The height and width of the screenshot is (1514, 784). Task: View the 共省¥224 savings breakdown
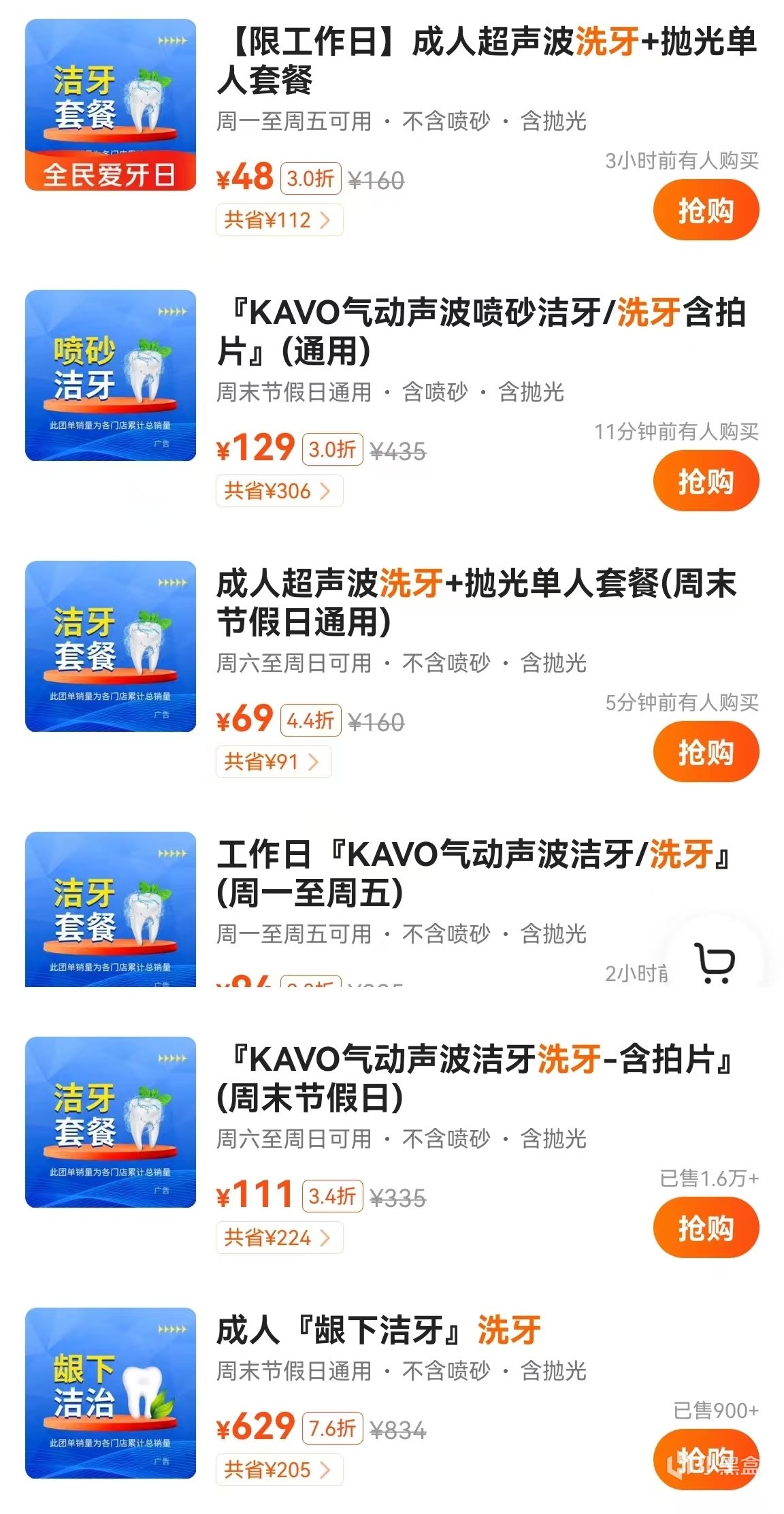[x=279, y=1238]
